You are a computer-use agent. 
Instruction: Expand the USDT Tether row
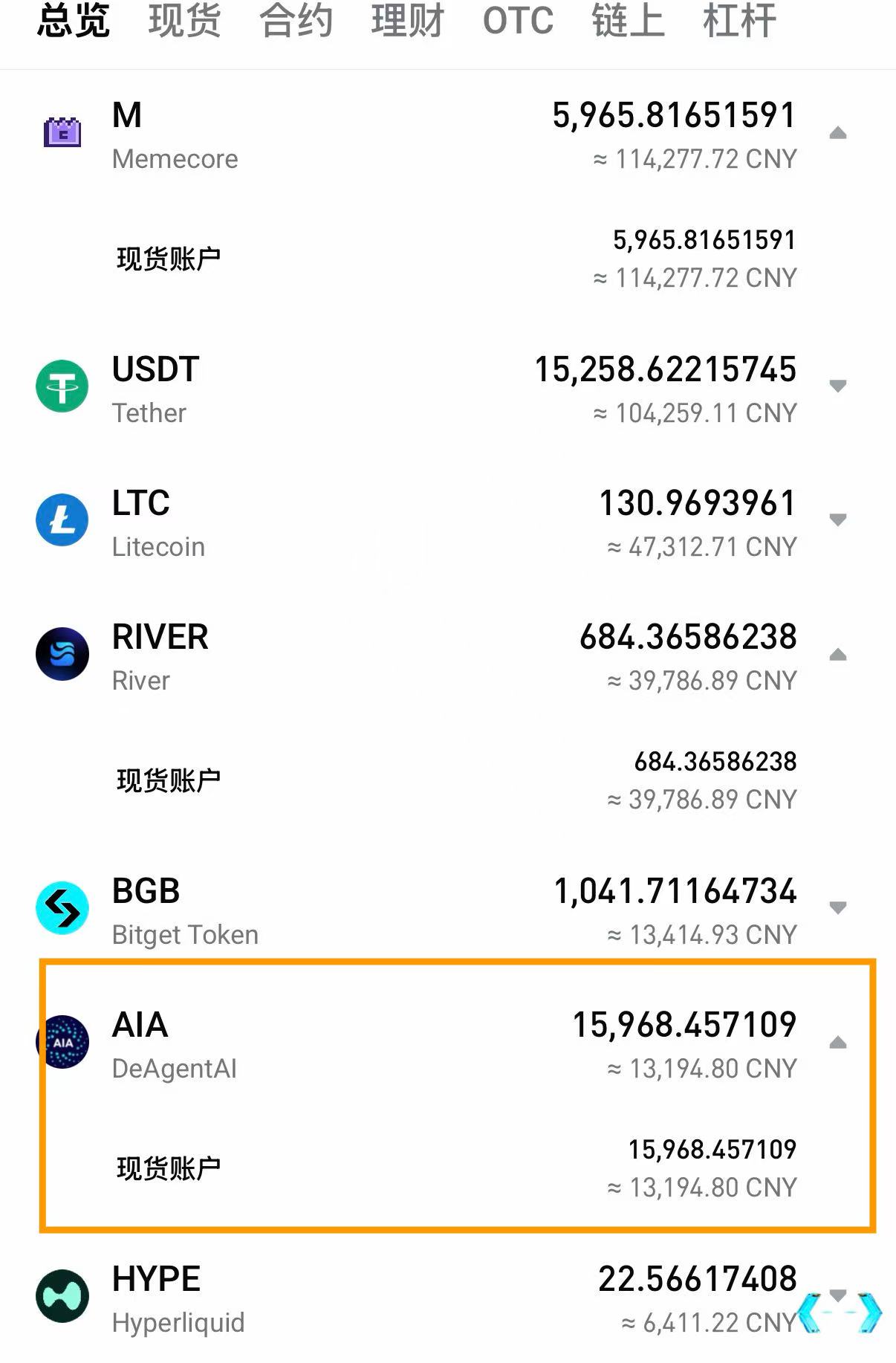837,386
